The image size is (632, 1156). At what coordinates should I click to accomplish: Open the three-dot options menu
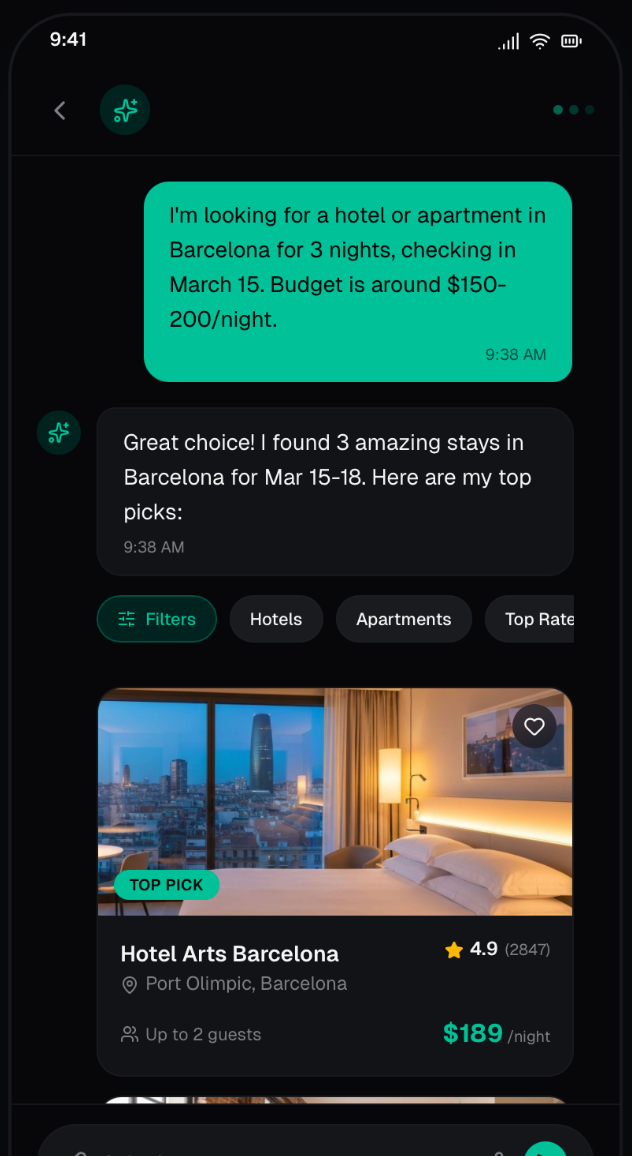click(574, 110)
